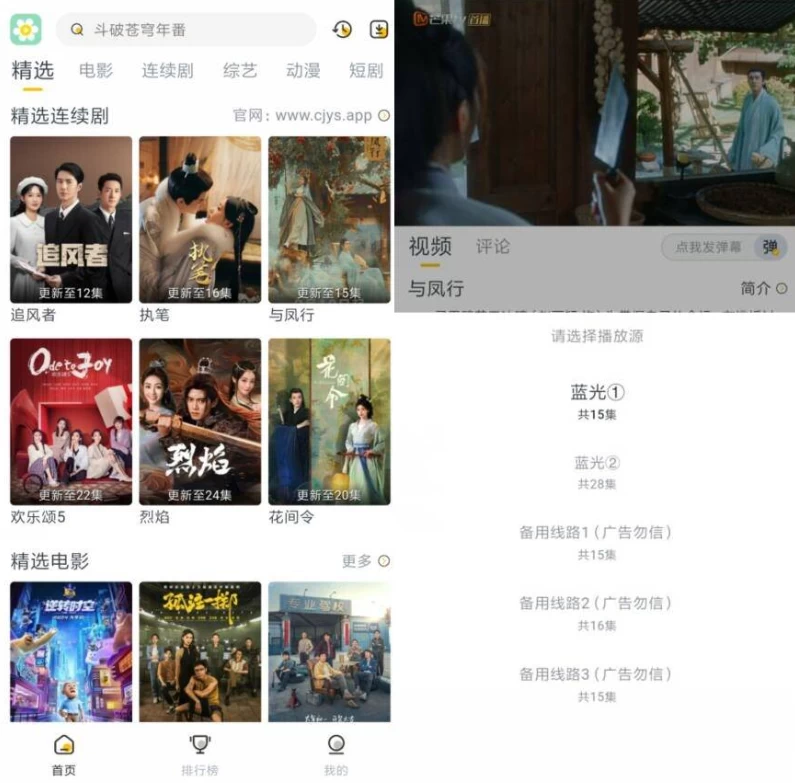Switch to the 电影 tab
This screenshot has width=795, height=783.
point(96,71)
